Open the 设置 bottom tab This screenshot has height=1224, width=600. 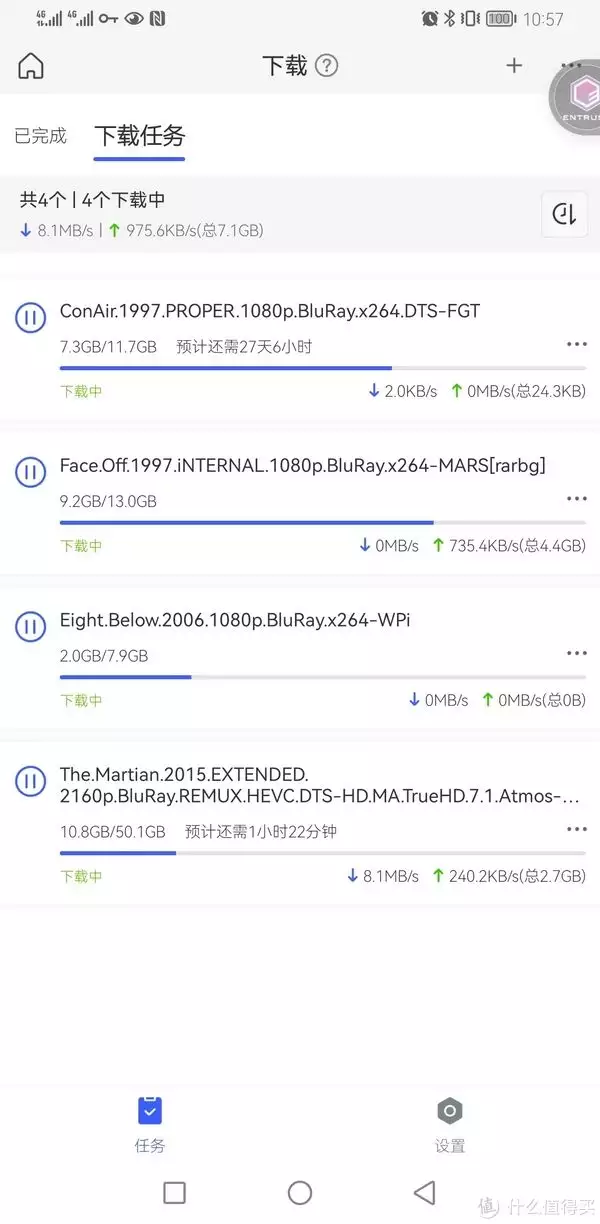pos(450,1125)
